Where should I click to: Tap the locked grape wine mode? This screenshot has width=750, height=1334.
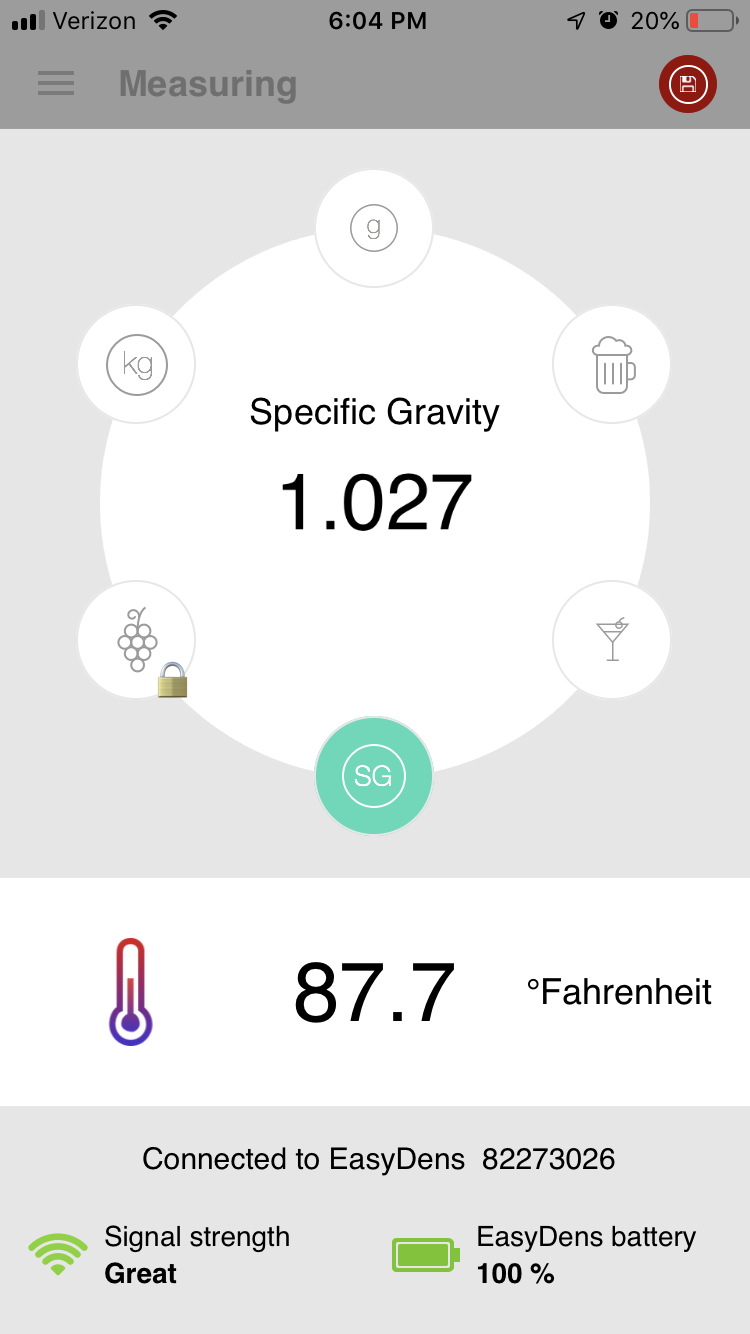pyautogui.click(x=137, y=640)
